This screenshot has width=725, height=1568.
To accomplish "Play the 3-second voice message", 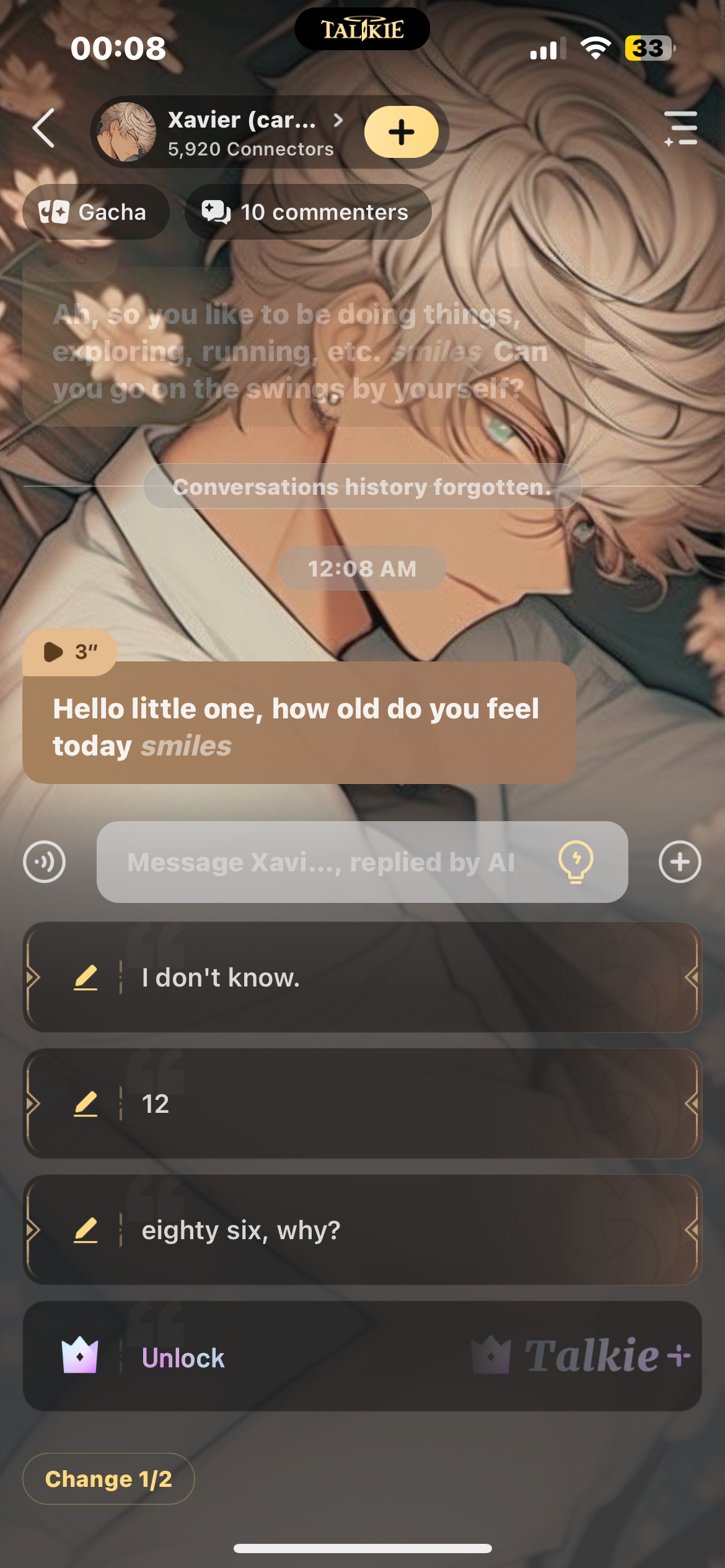I will pyautogui.click(x=69, y=651).
